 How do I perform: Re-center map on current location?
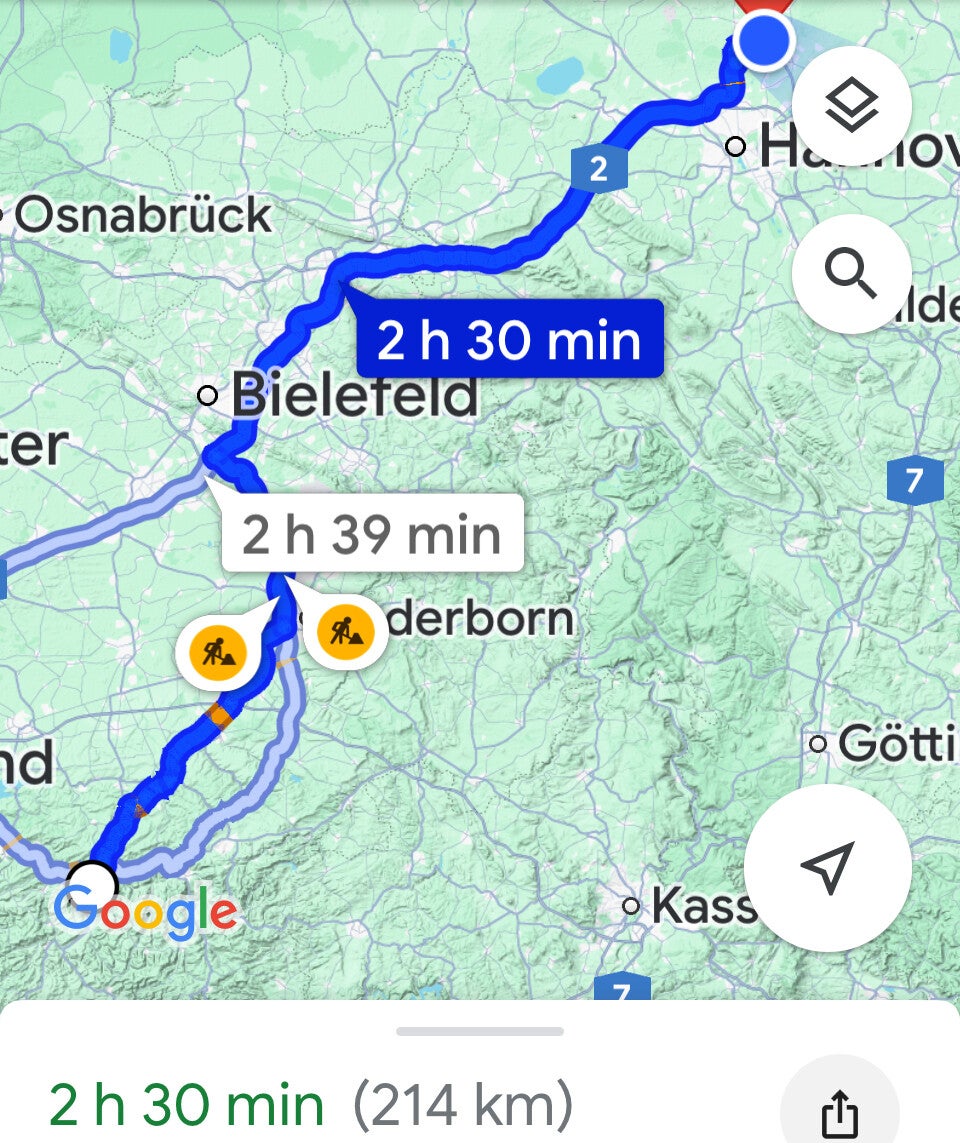pos(827,867)
